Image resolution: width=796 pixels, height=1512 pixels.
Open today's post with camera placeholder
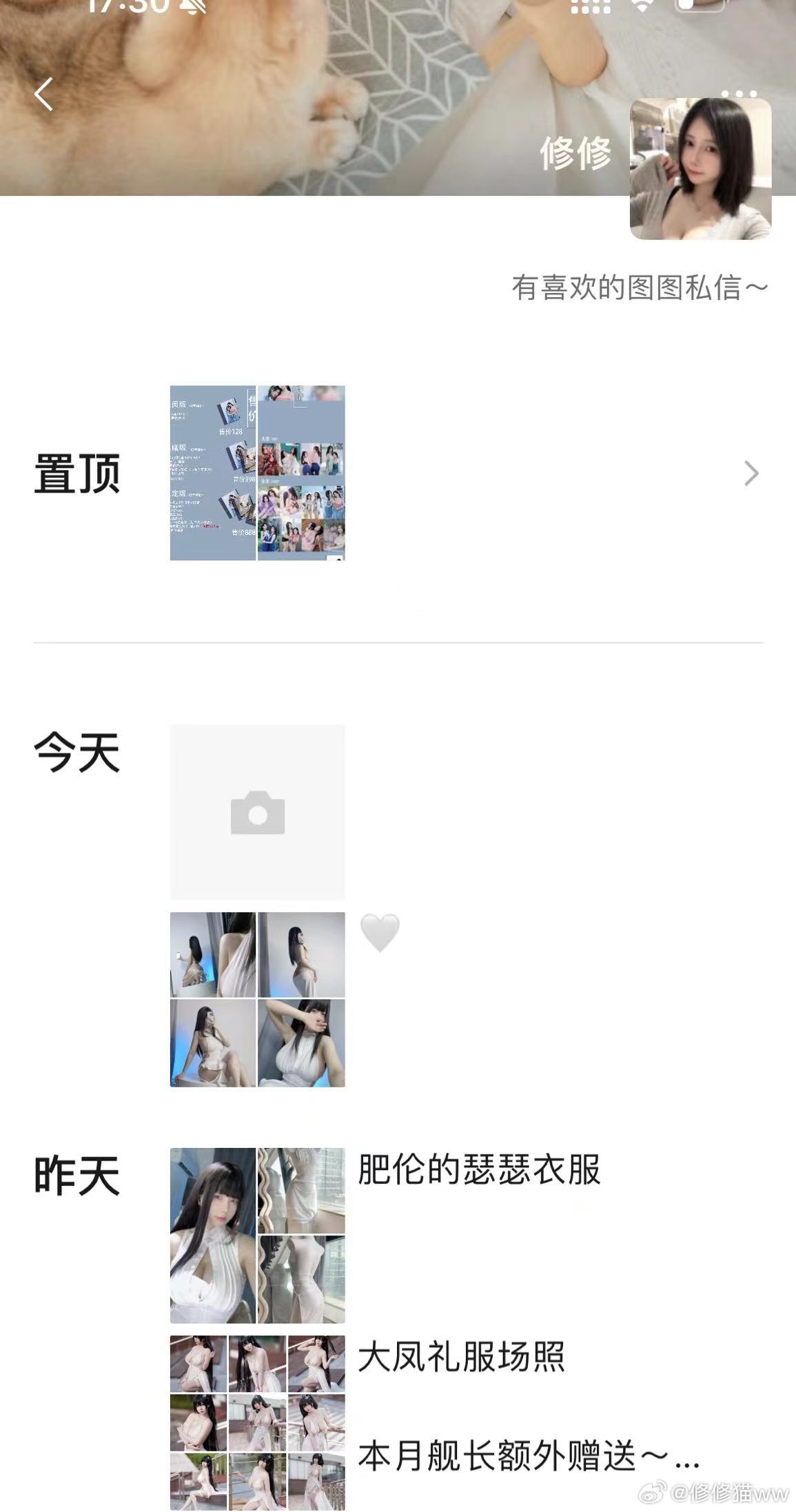(257, 812)
